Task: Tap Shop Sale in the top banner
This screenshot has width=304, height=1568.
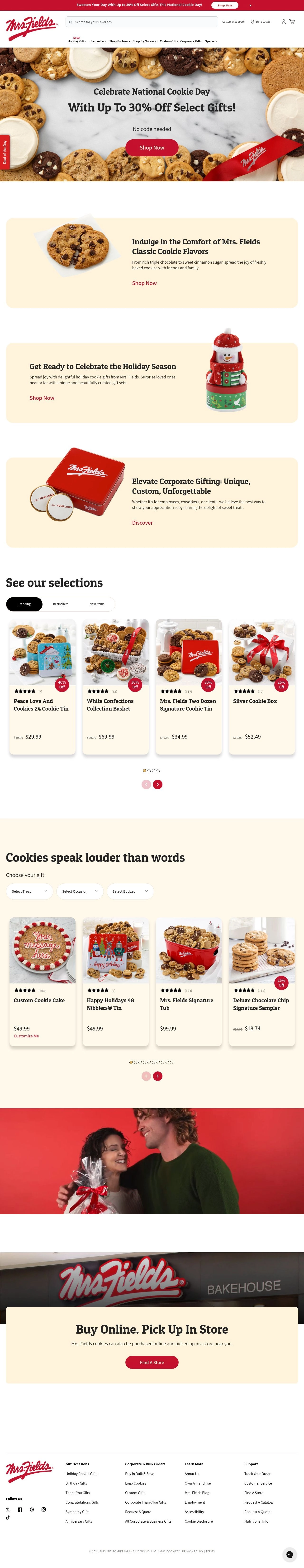Action: (225, 5)
